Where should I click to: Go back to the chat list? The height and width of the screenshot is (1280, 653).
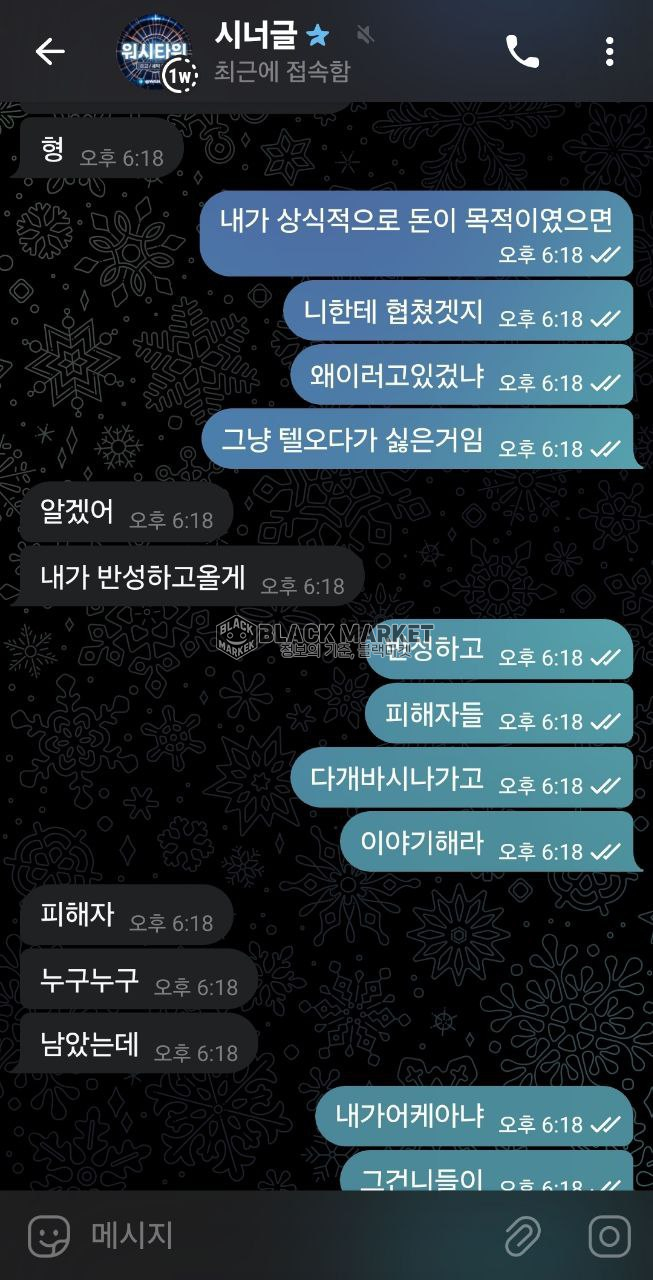click(49, 52)
